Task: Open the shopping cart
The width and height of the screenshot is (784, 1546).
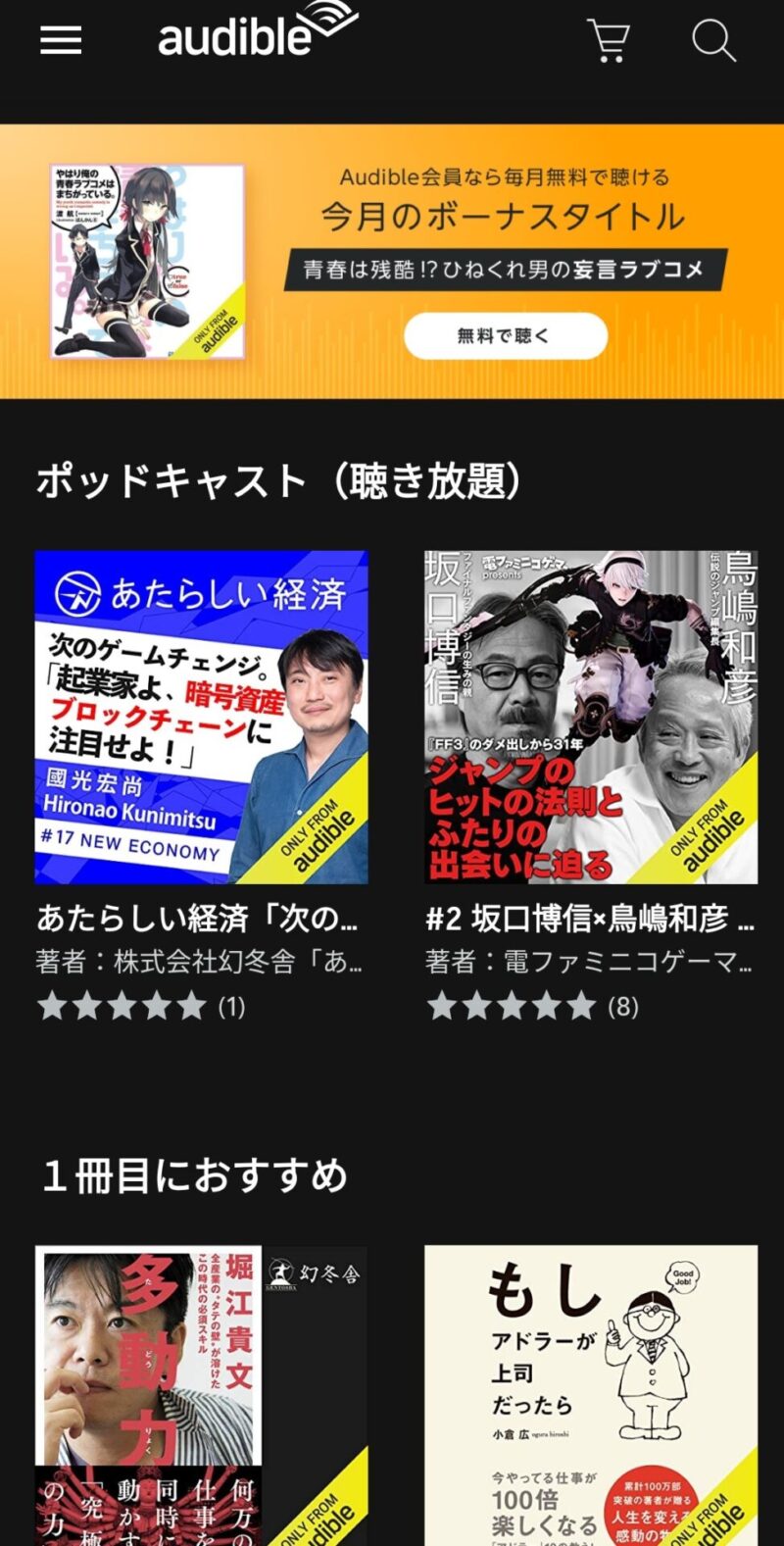Action: coord(609,40)
